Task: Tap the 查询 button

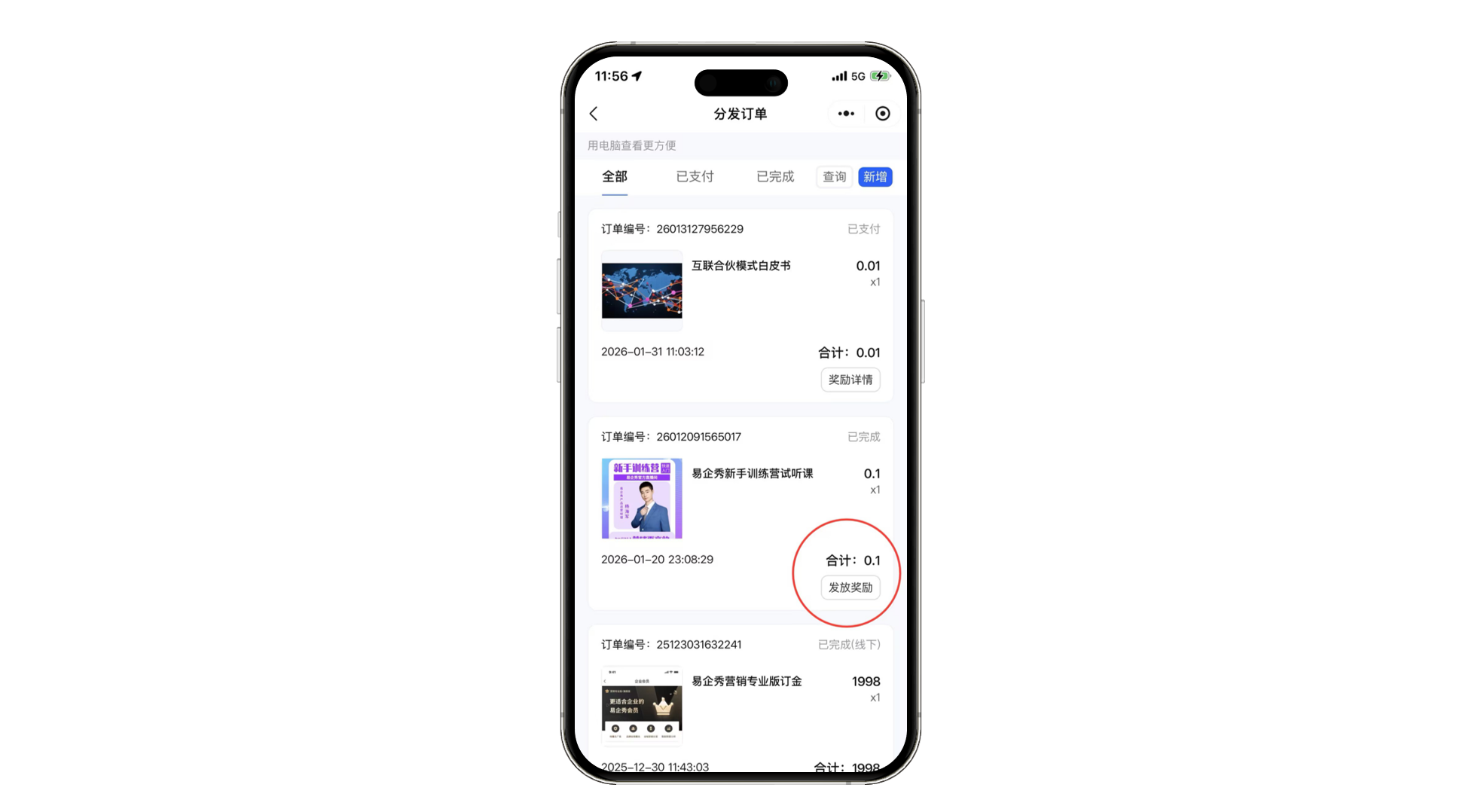Action: [x=834, y=177]
